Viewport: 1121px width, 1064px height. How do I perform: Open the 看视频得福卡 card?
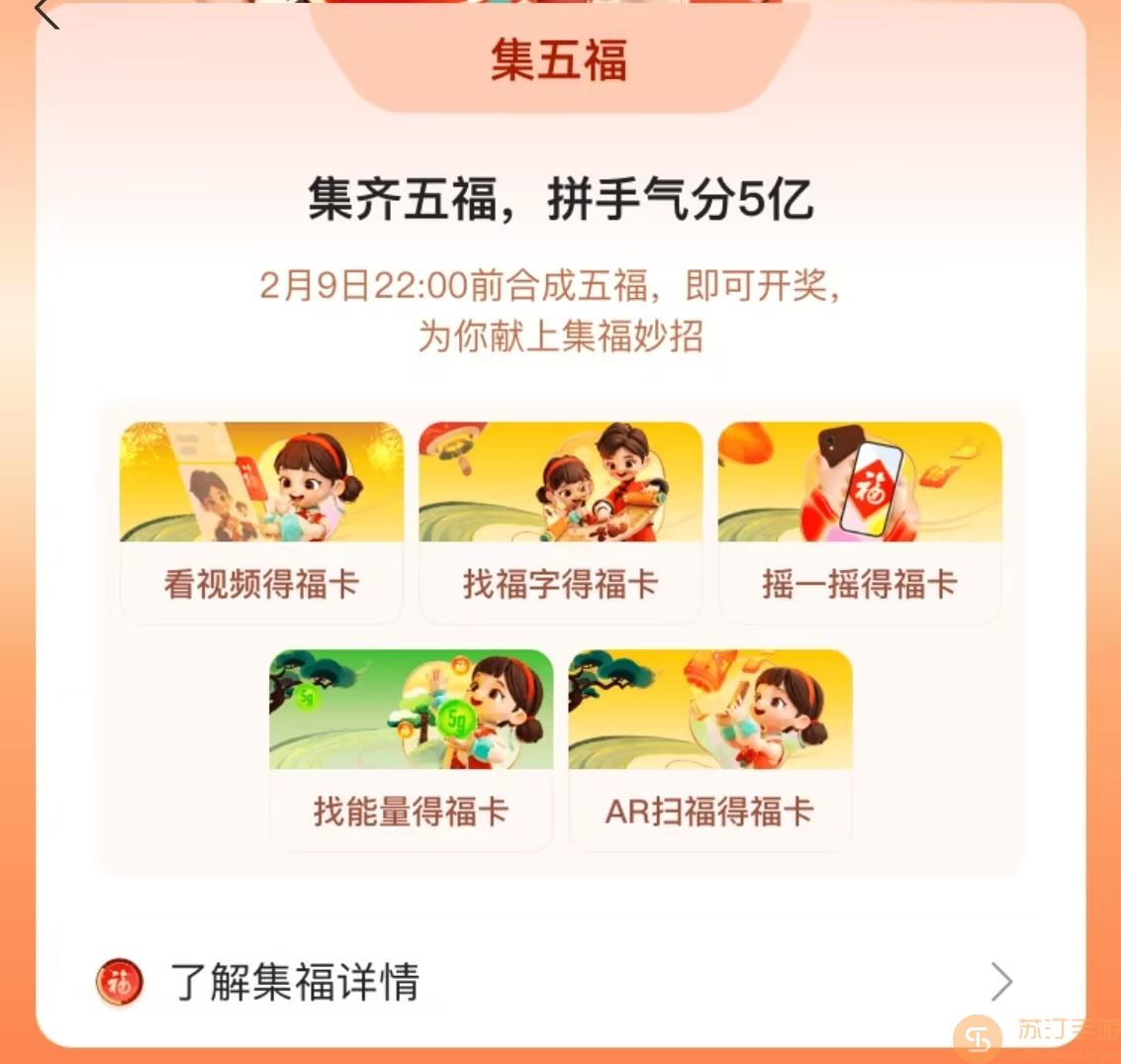261,523
